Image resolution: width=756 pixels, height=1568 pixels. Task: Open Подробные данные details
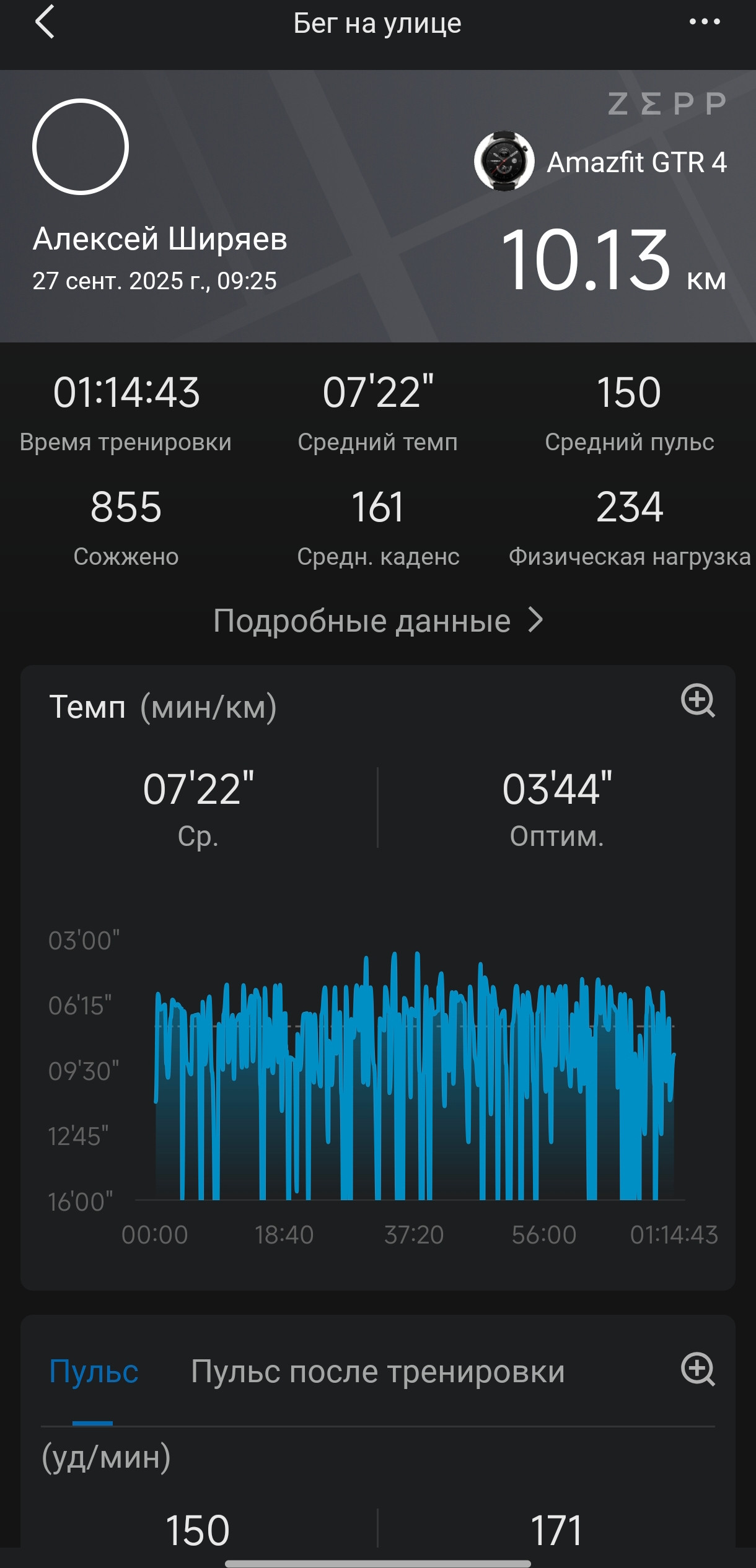tap(378, 621)
